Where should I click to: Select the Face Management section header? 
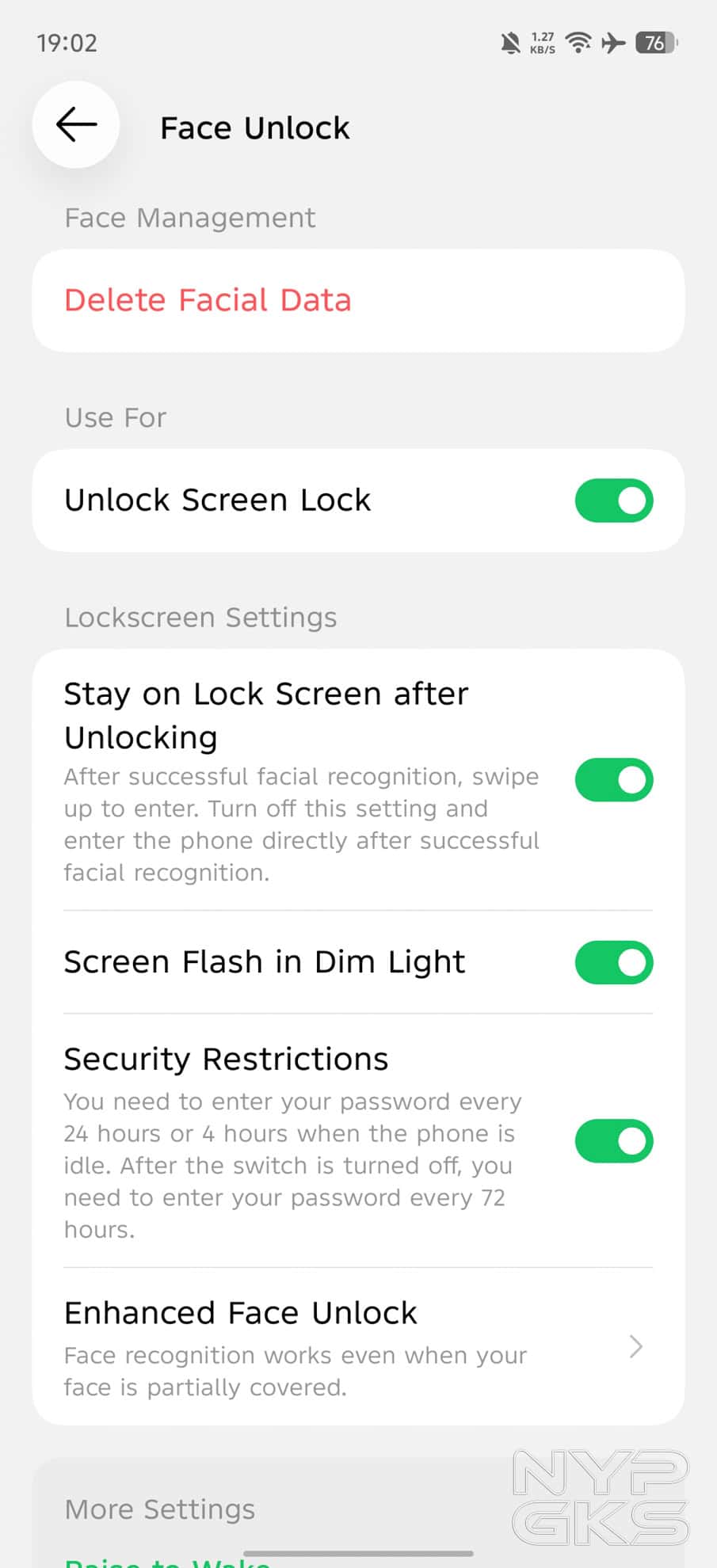tap(189, 218)
